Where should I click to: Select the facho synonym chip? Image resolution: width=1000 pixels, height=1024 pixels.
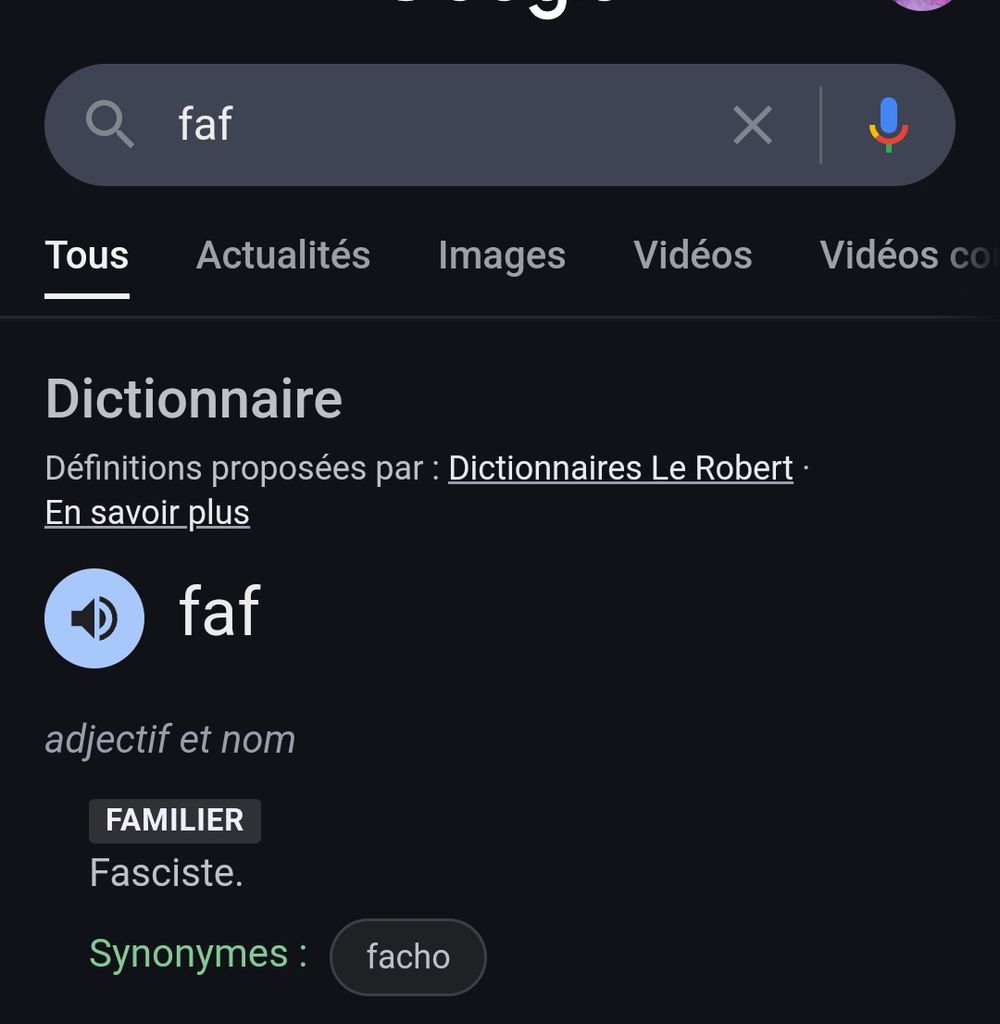(408, 957)
